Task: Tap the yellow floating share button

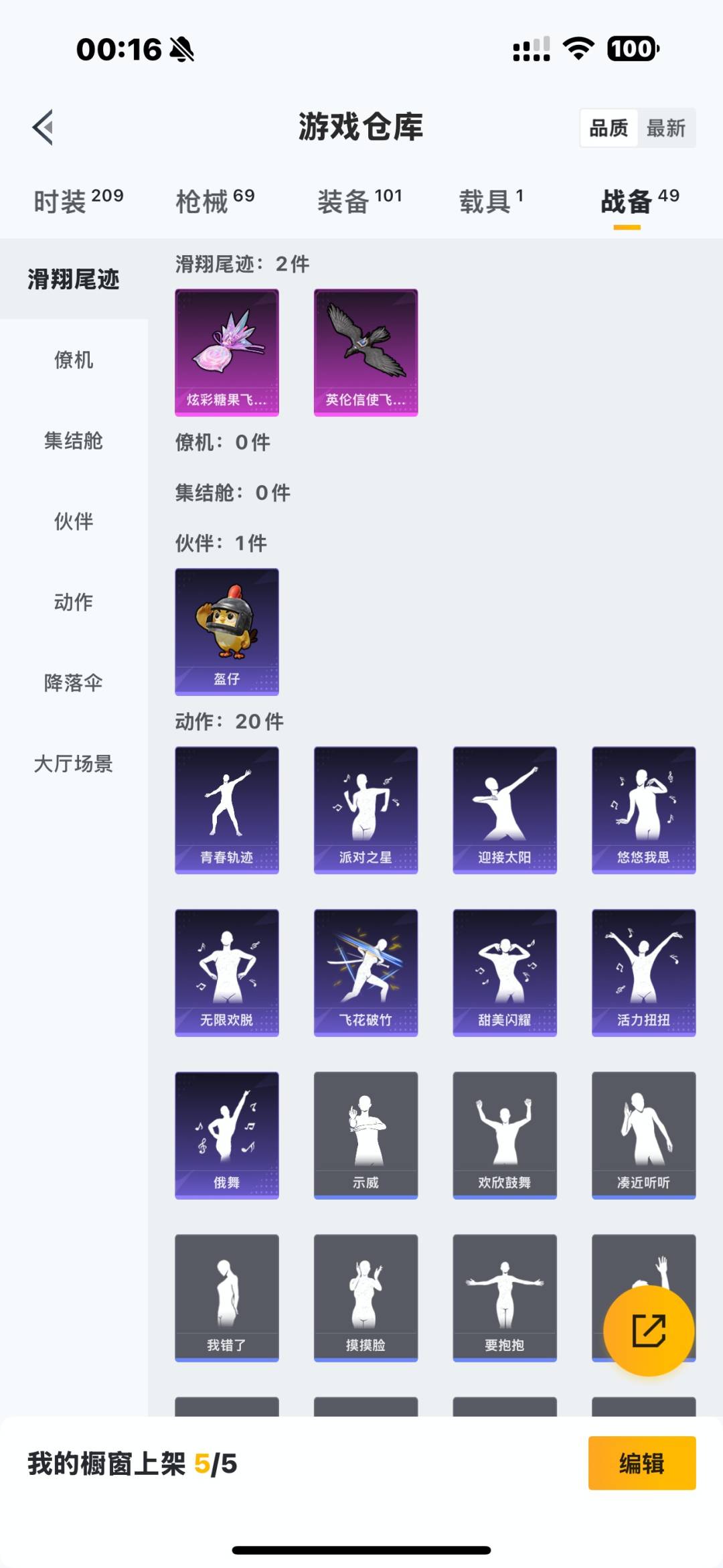Action: click(648, 1330)
